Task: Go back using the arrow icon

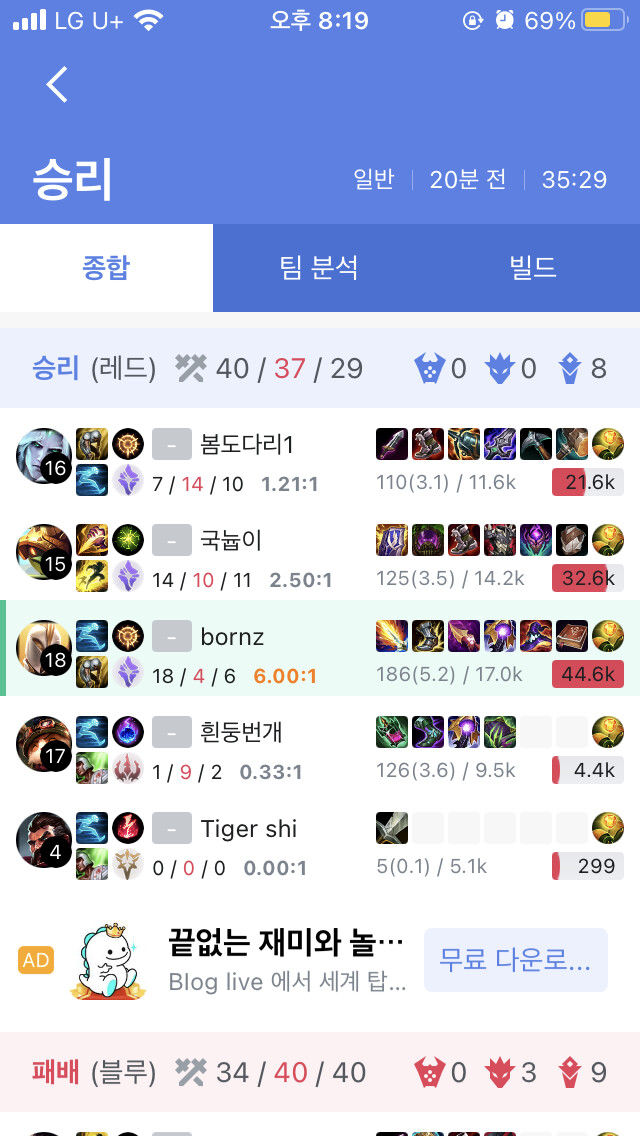Action: pyautogui.click(x=57, y=85)
